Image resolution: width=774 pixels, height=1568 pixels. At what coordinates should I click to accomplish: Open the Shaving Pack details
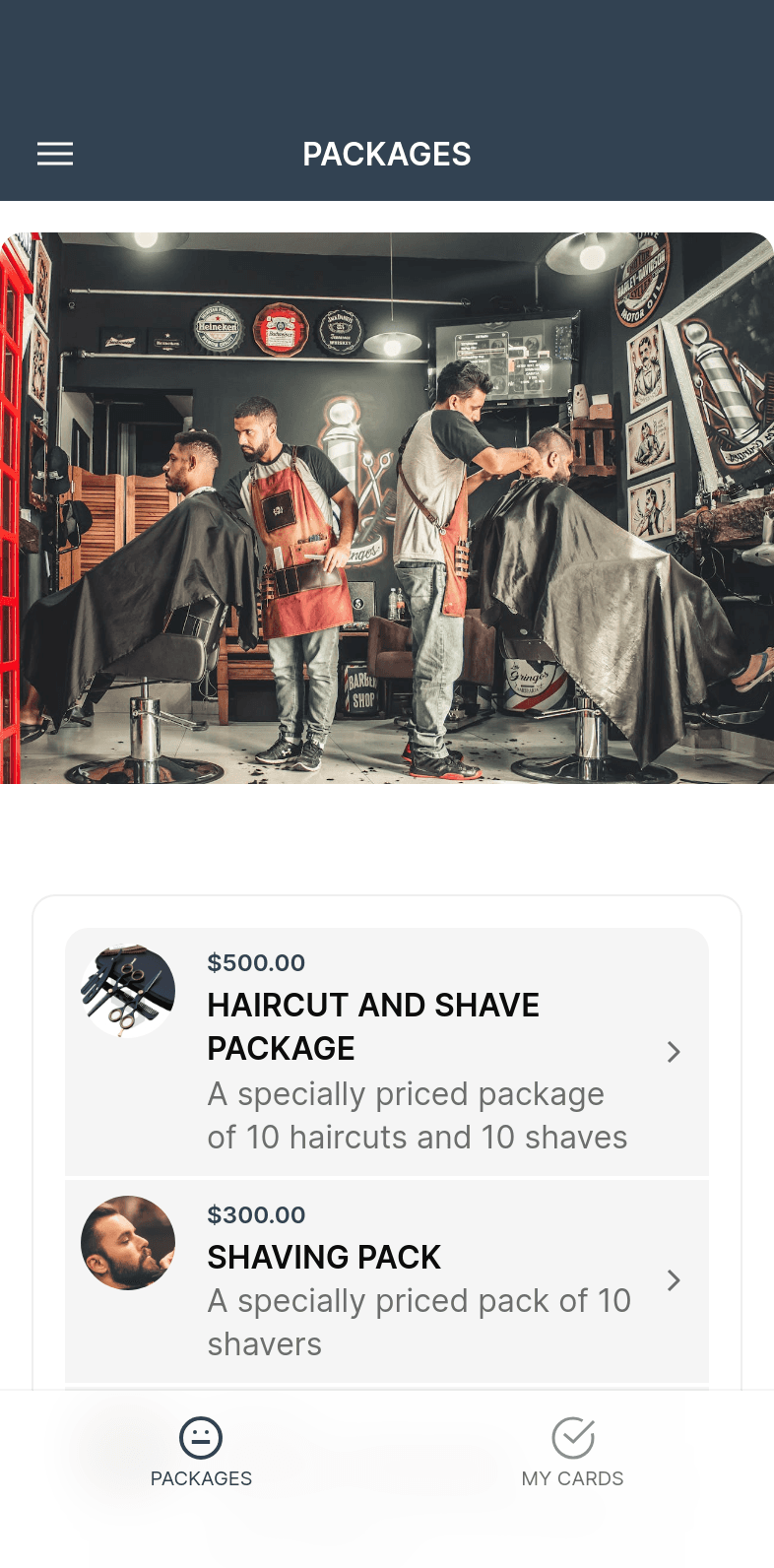pyautogui.click(x=386, y=1279)
